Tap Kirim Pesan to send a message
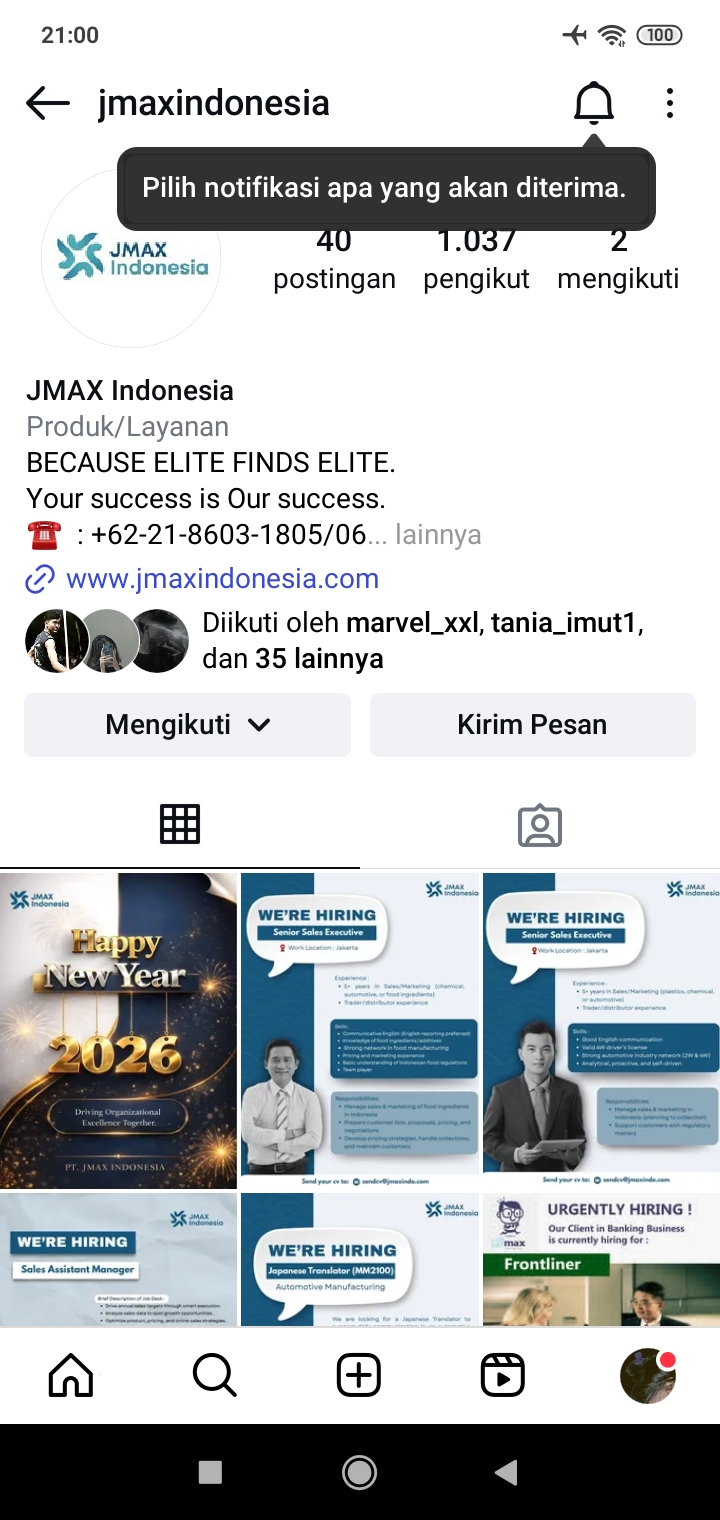 532,725
